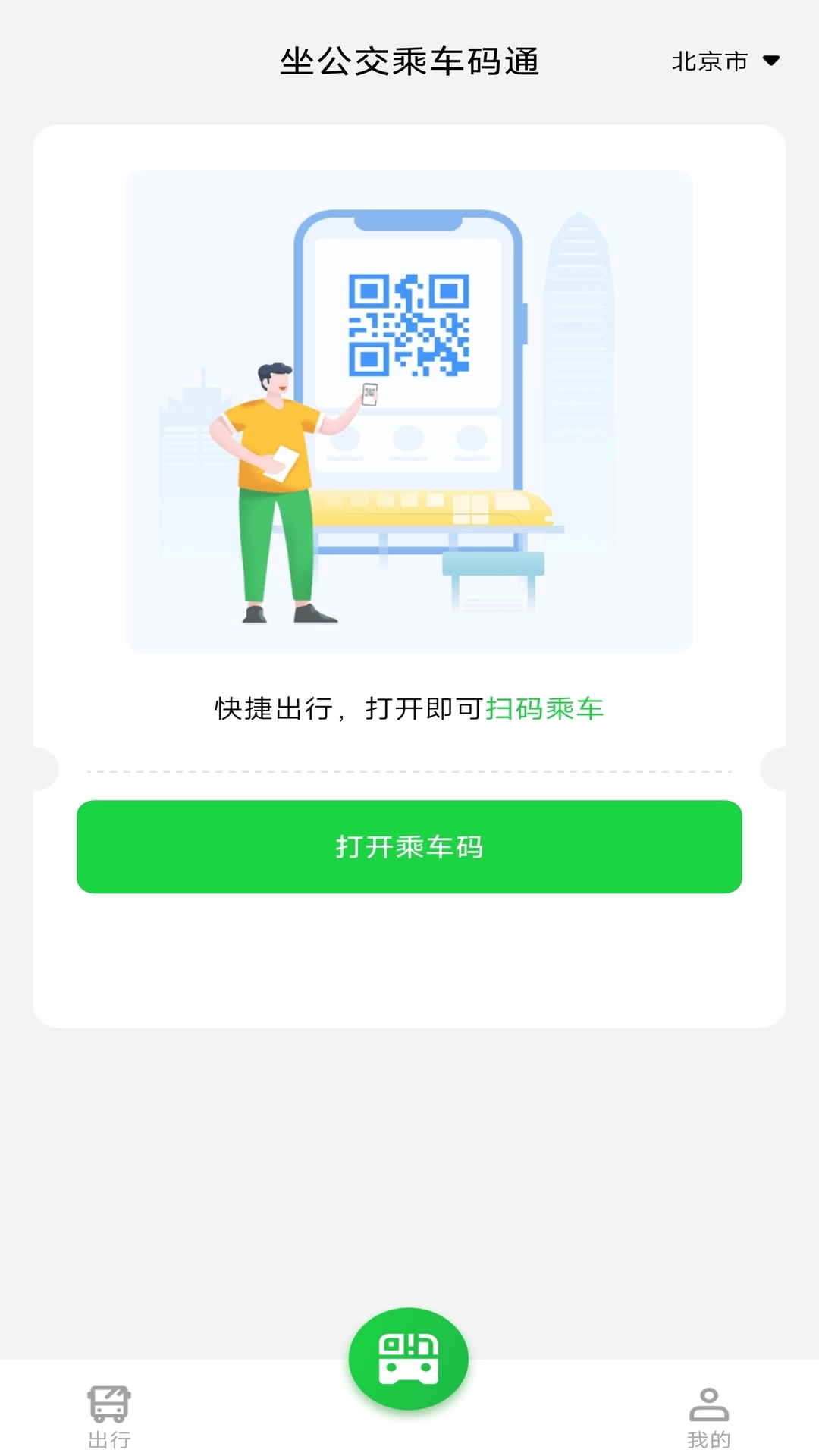Viewport: 819px width, 1456px height.
Task: Open the 北京市 city dropdown
Action: tap(725, 61)
